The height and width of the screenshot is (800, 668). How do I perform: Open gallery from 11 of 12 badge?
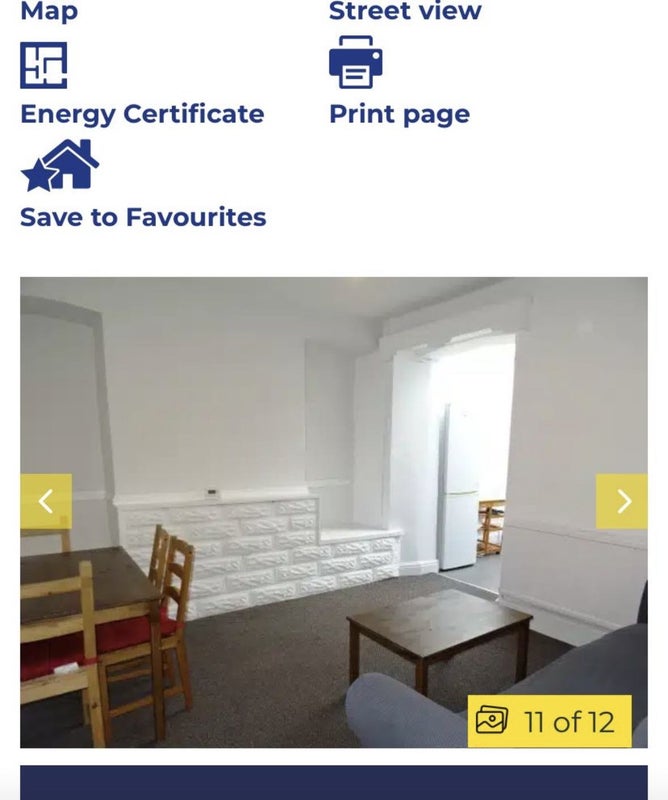point(549,721)
